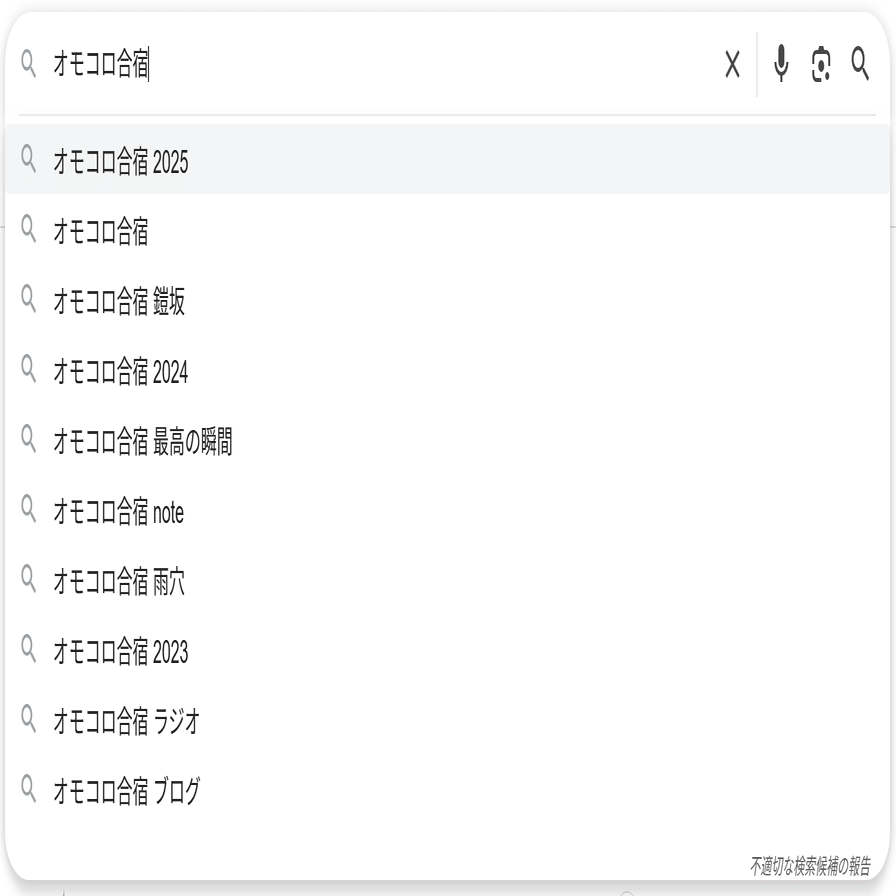
Task: Open image search via the camera icon
Action: [x=821, y=65]
